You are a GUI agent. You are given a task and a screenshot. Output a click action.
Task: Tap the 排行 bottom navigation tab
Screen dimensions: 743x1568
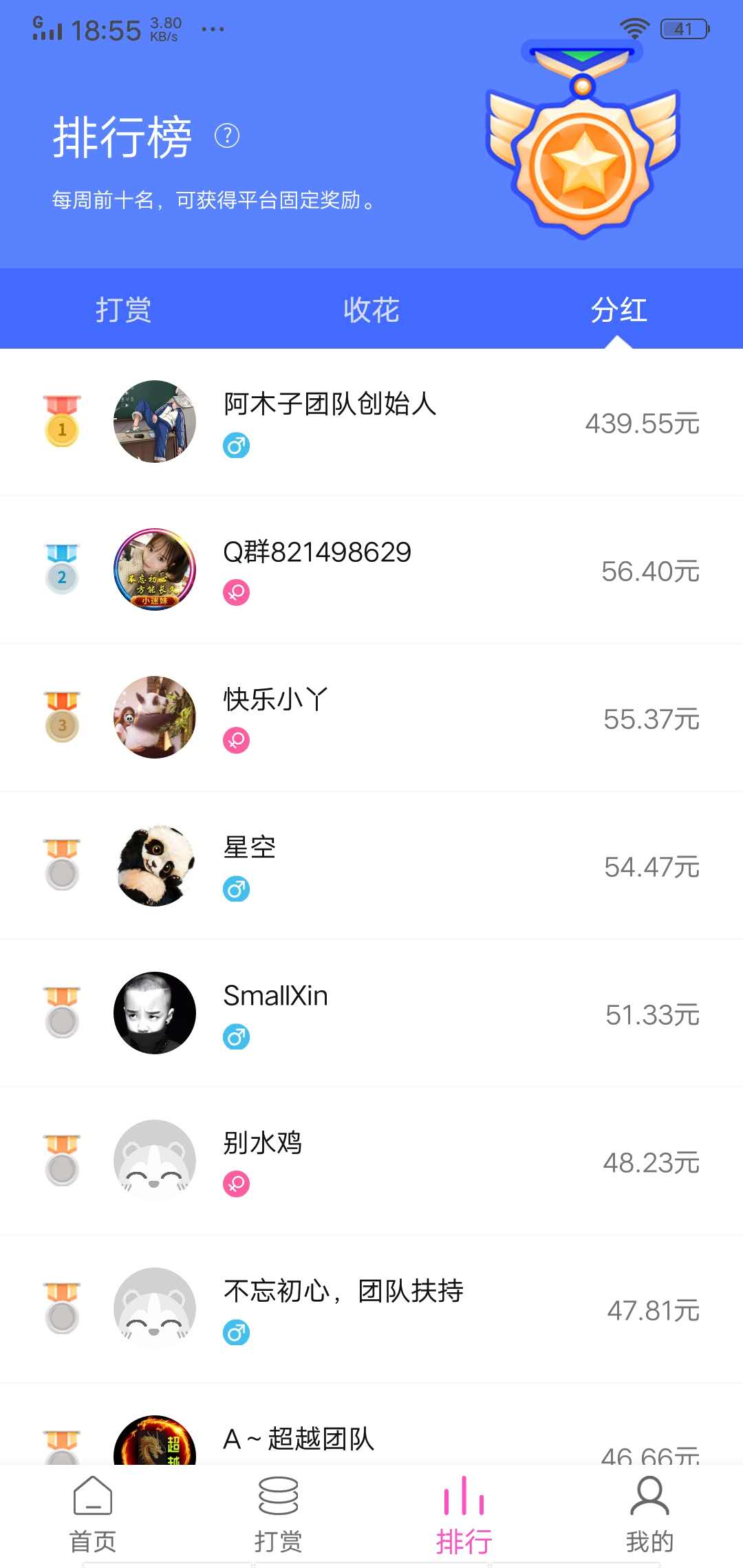click(x=464, y=1514)
